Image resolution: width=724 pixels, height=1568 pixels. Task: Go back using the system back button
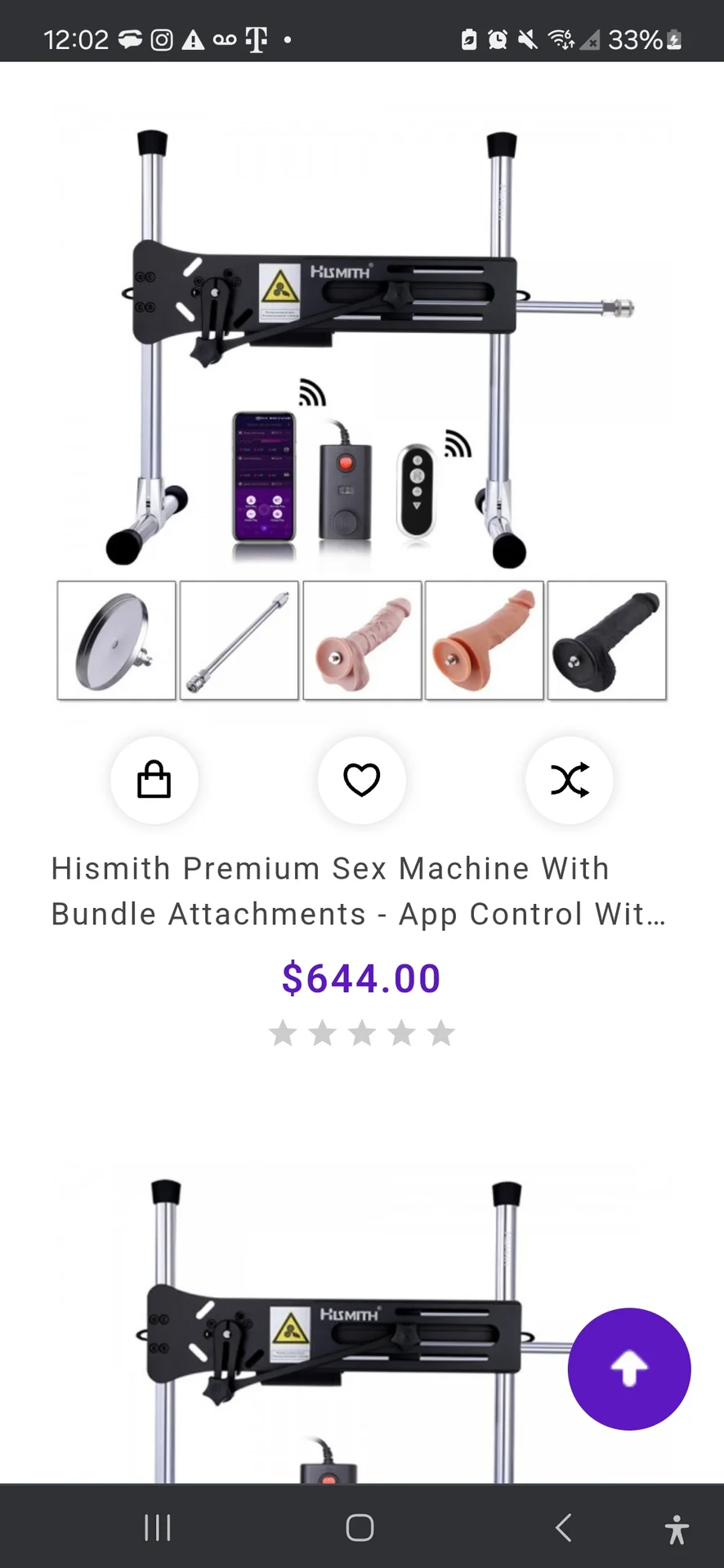coord(563,1528)
